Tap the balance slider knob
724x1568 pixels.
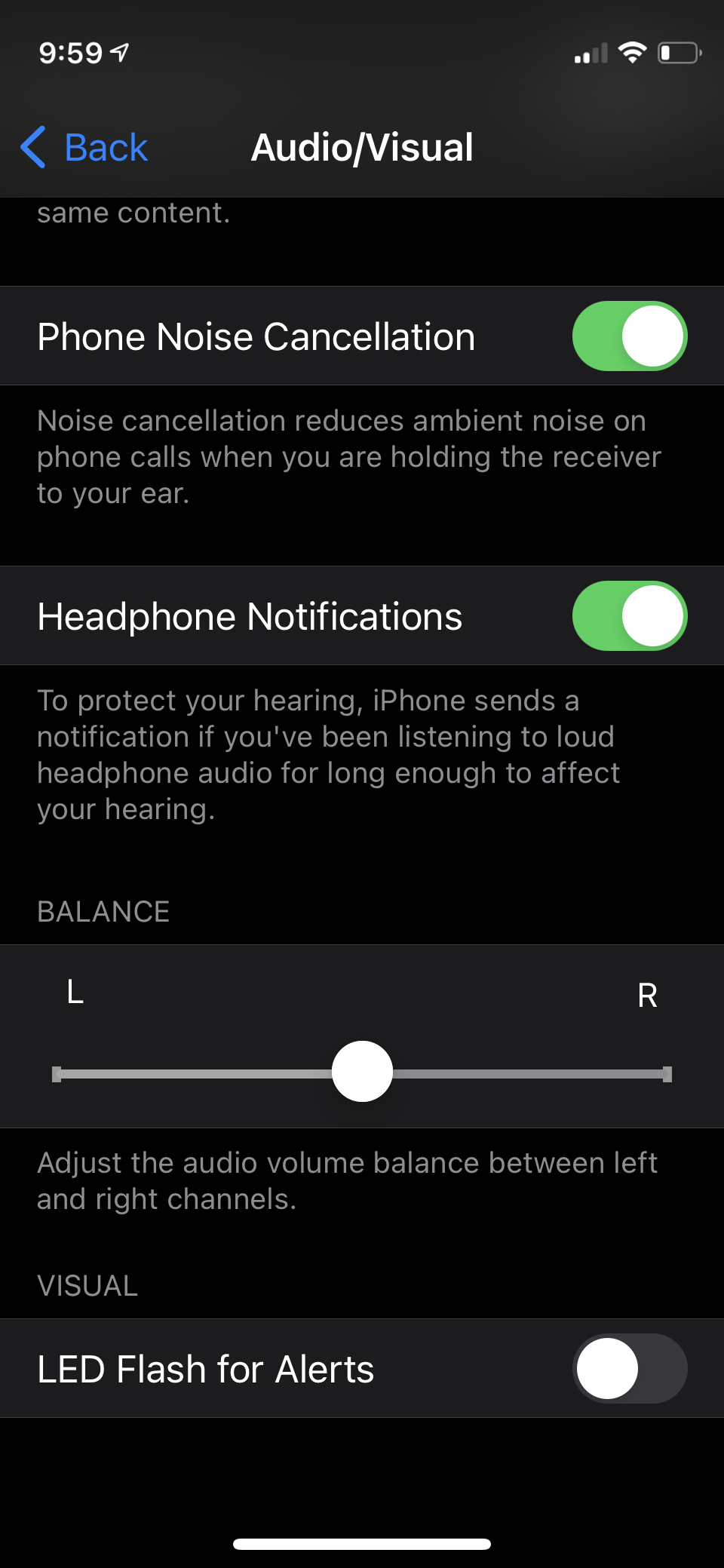(362, 1072)
